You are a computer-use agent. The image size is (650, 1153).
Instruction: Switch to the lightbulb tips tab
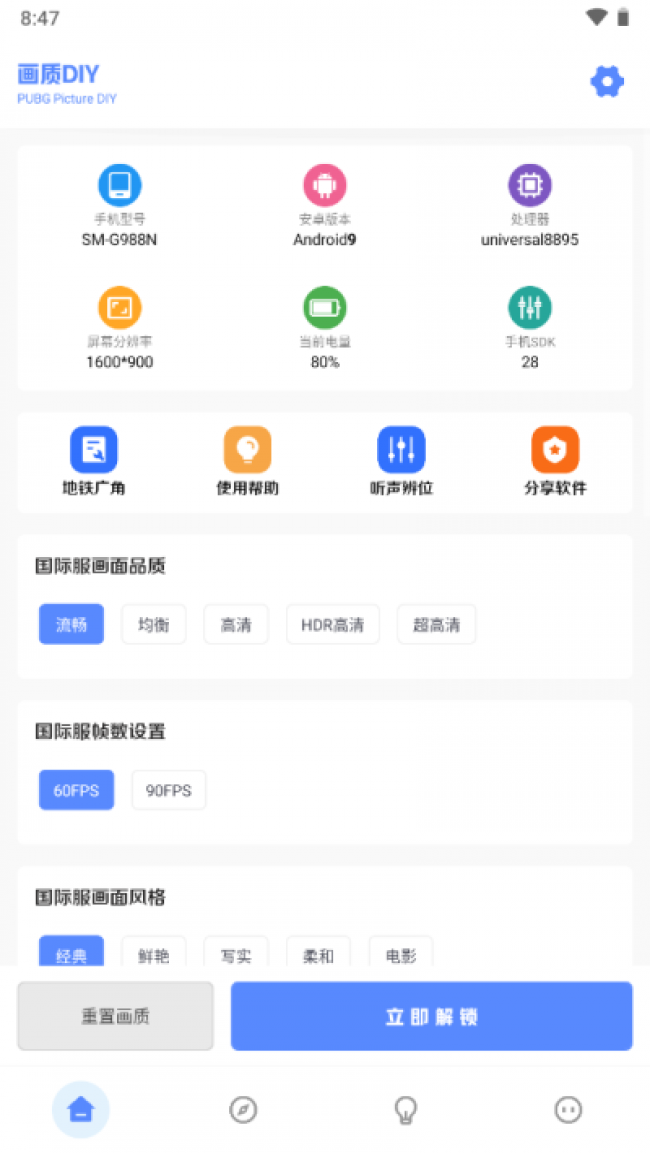coord(406,1110)
